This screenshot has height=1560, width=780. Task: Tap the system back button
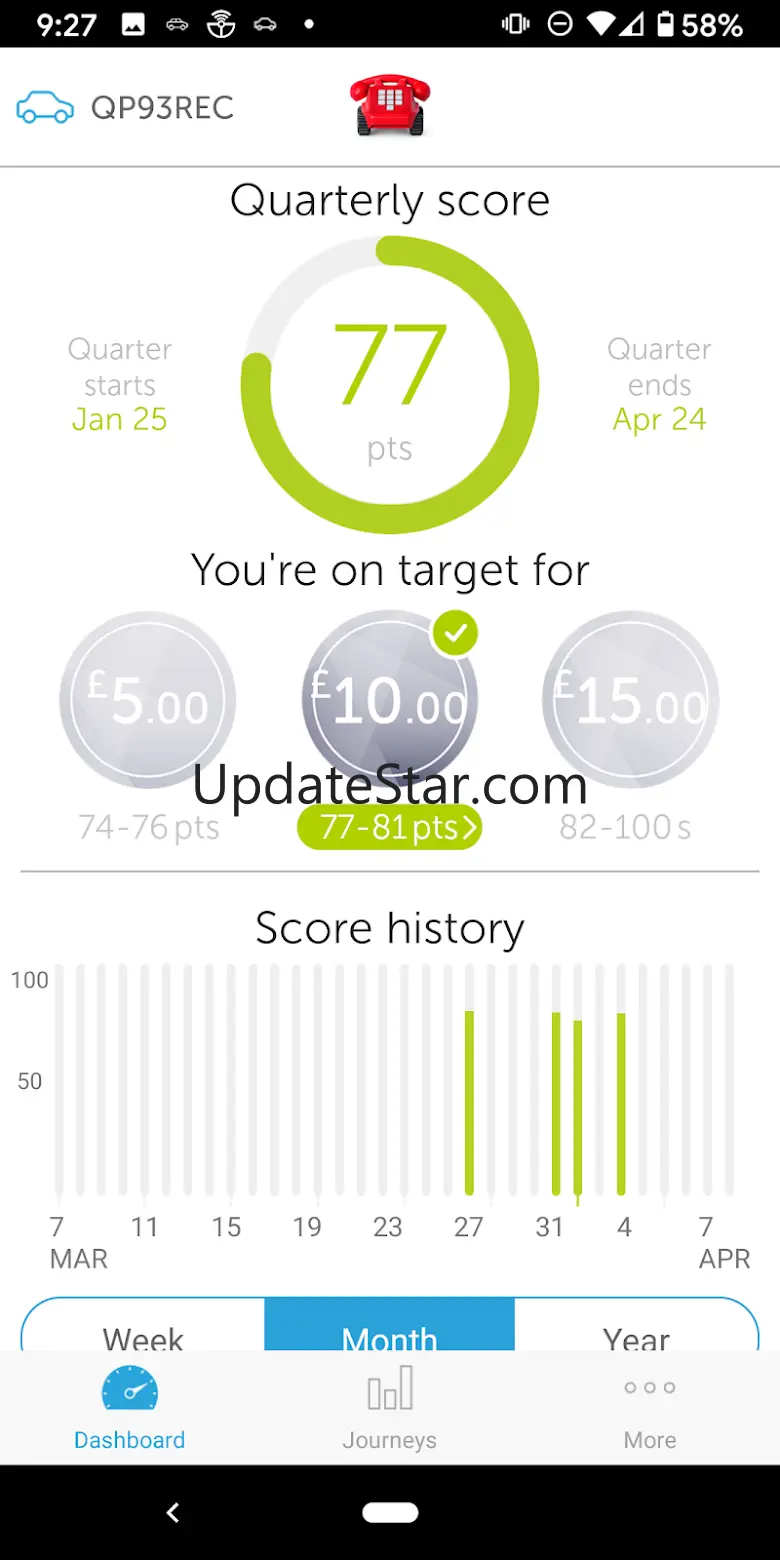tap(173, 1513)
